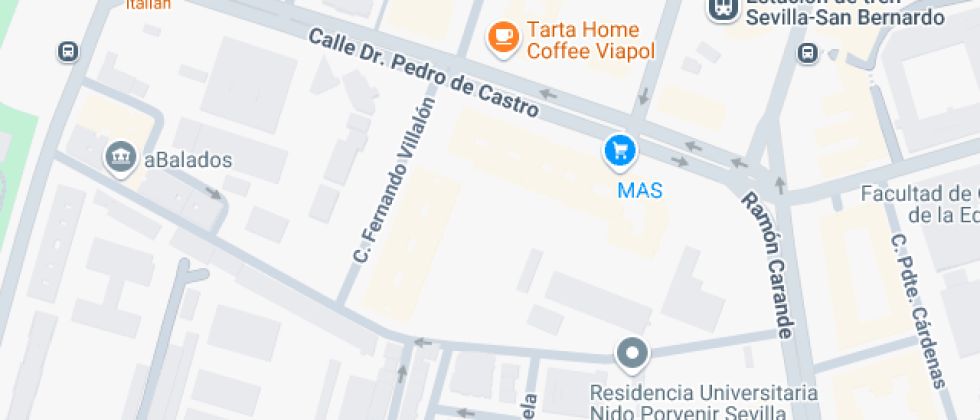Image resolution: width=980 pixels, height=420 pixels.
Task: Tap the bus stop icon near Ramón Carande
Action: 808,53
